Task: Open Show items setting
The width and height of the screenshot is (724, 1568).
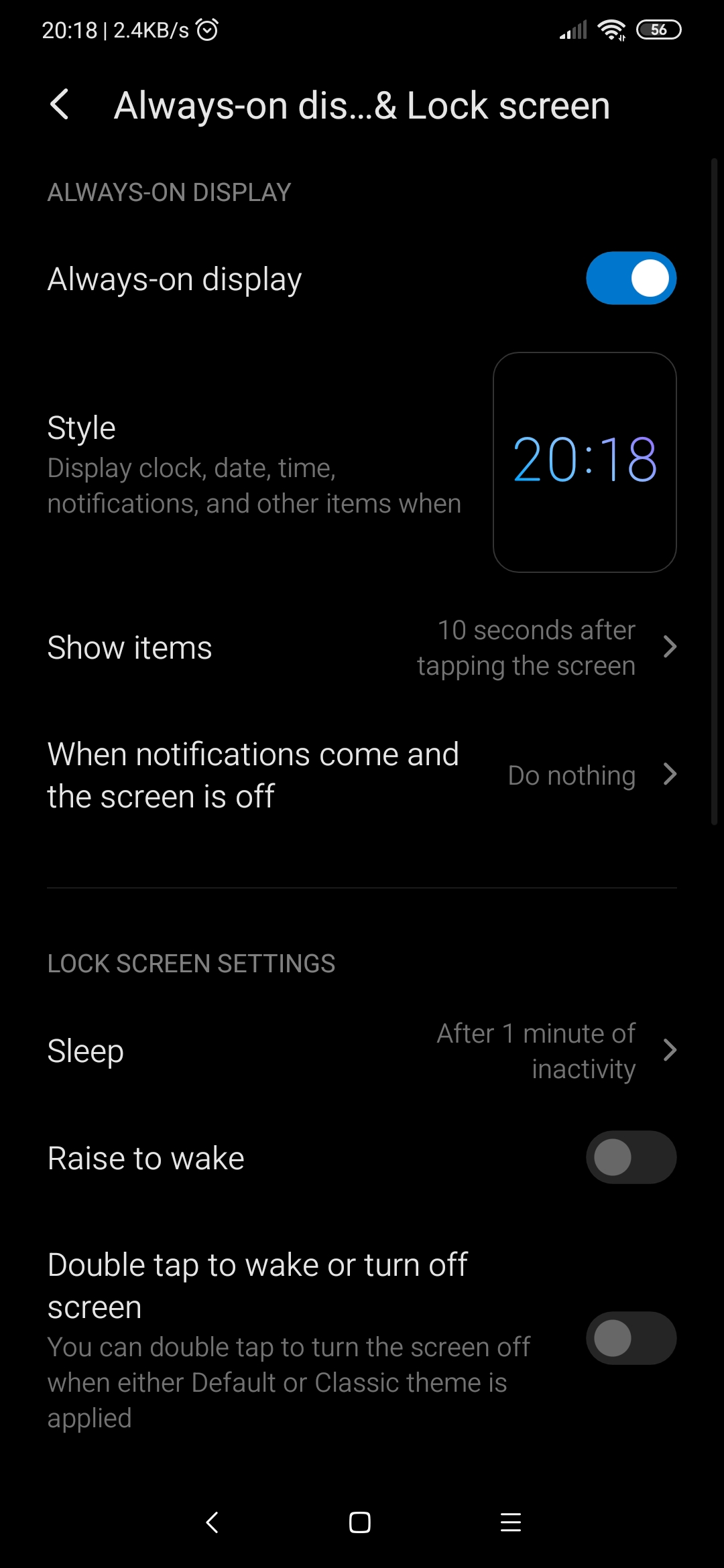Action: [362, 648]
